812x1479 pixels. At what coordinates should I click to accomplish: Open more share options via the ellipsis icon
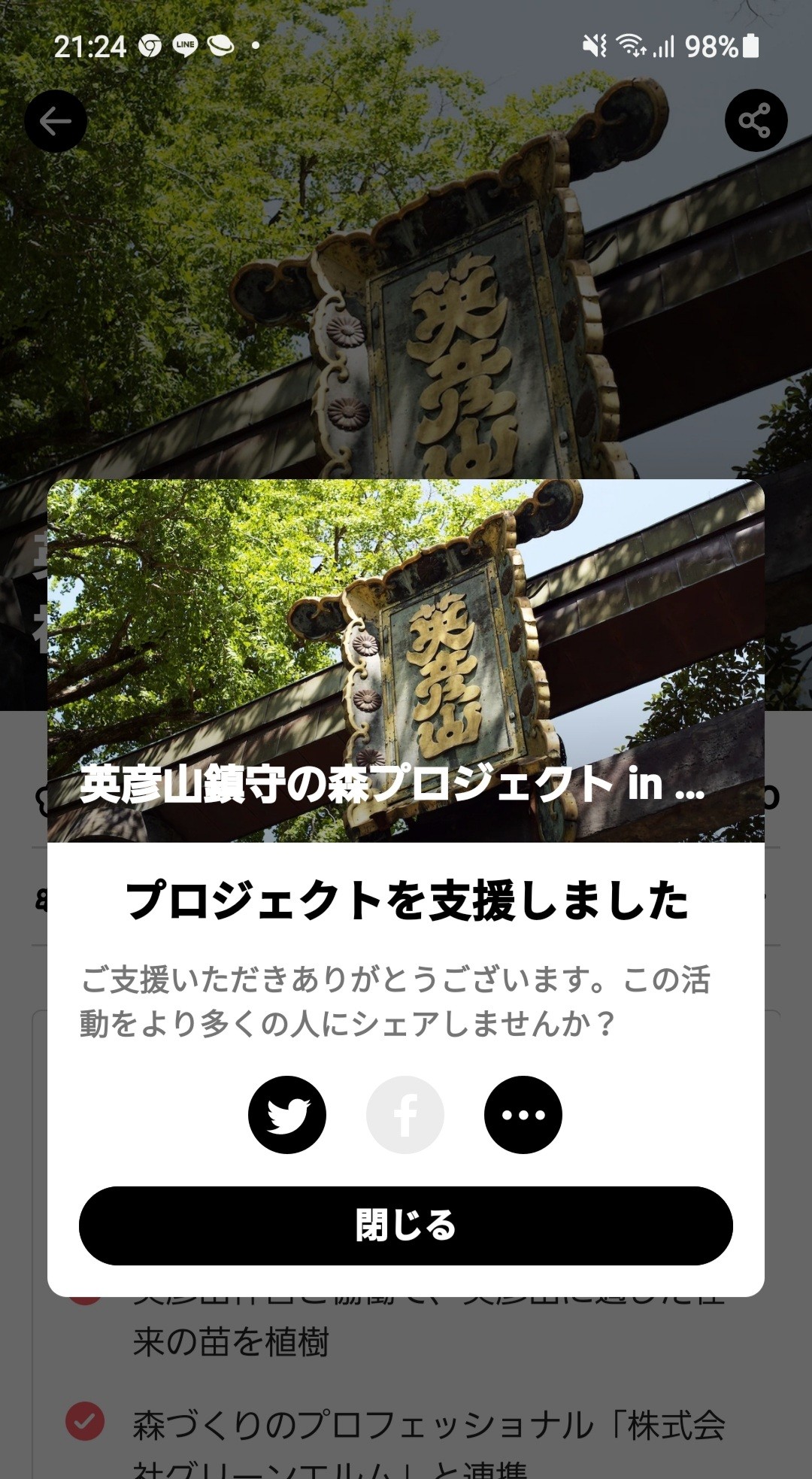tap(524, 1113)
